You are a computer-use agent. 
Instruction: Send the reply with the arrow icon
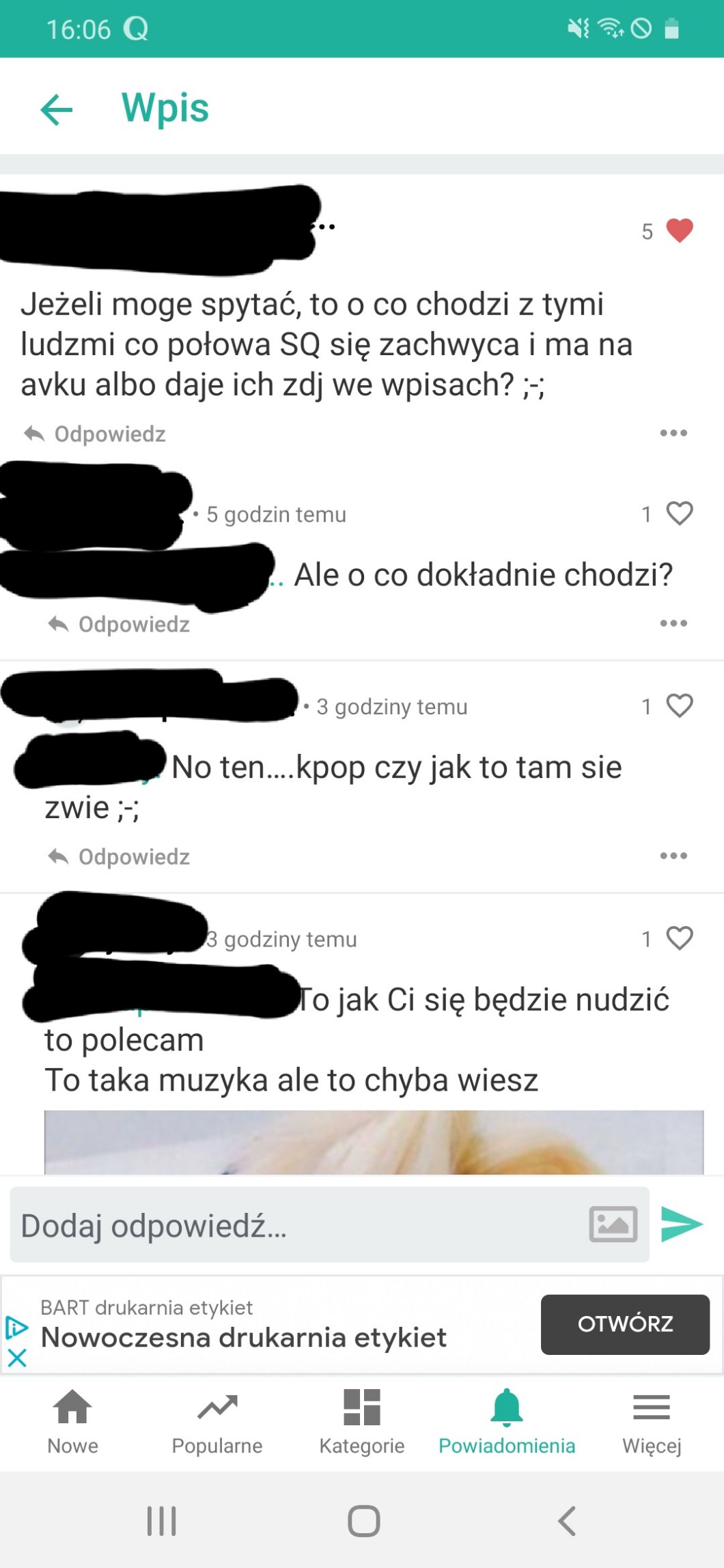(x=682, y=1224)
